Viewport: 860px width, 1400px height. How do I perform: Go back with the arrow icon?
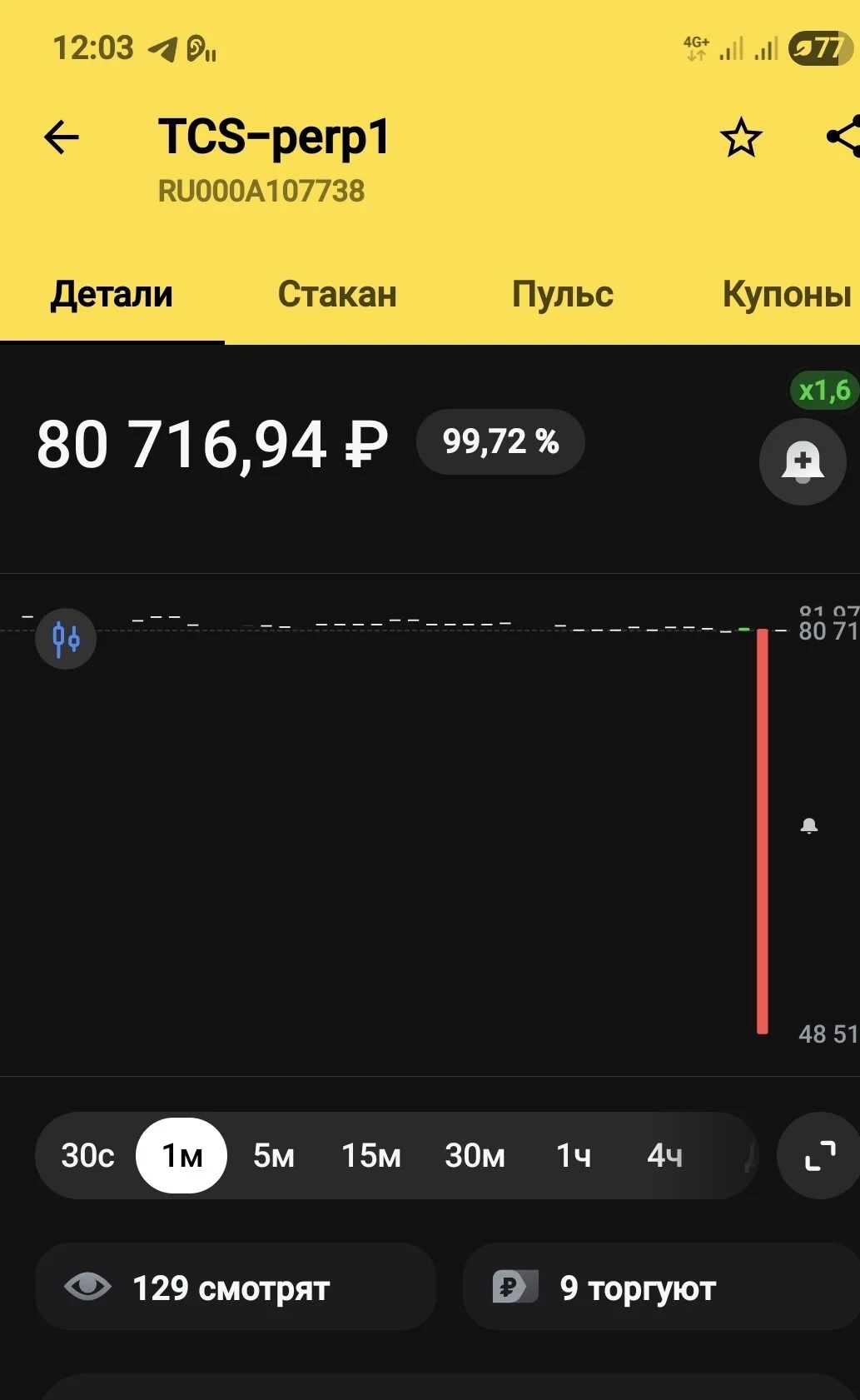click(62, 137)
